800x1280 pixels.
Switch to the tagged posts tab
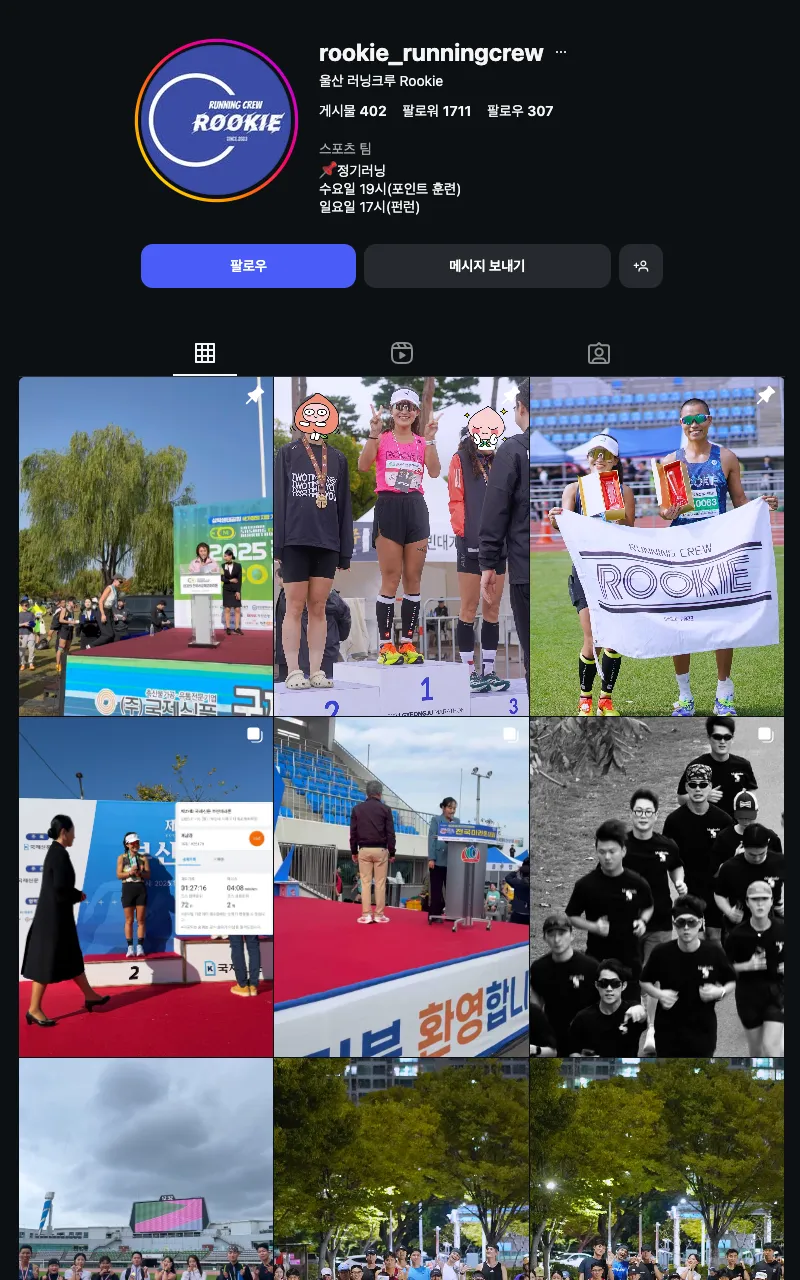pos(599,353)
